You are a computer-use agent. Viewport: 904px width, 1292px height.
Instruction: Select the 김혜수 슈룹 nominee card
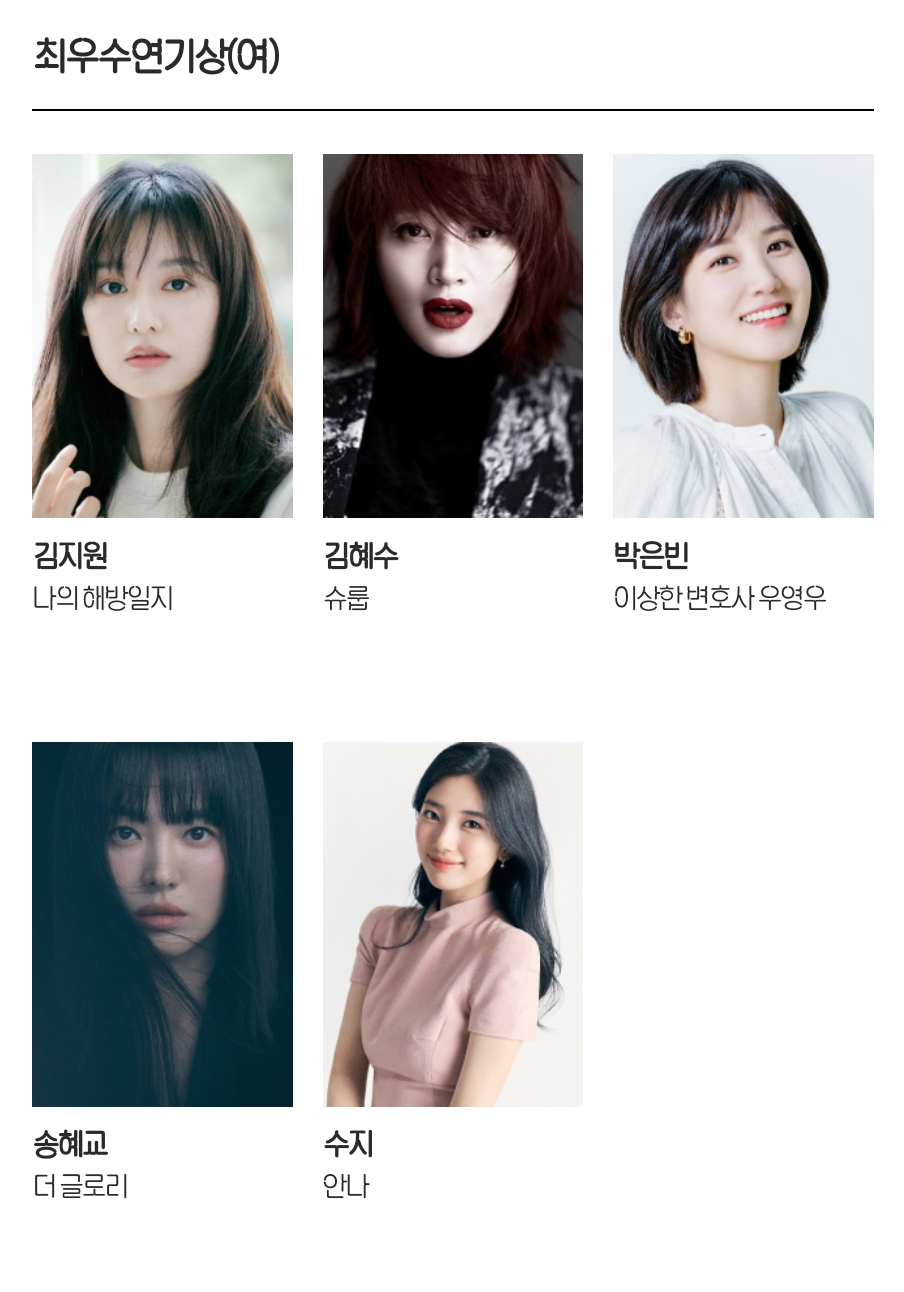click(453, 384)
